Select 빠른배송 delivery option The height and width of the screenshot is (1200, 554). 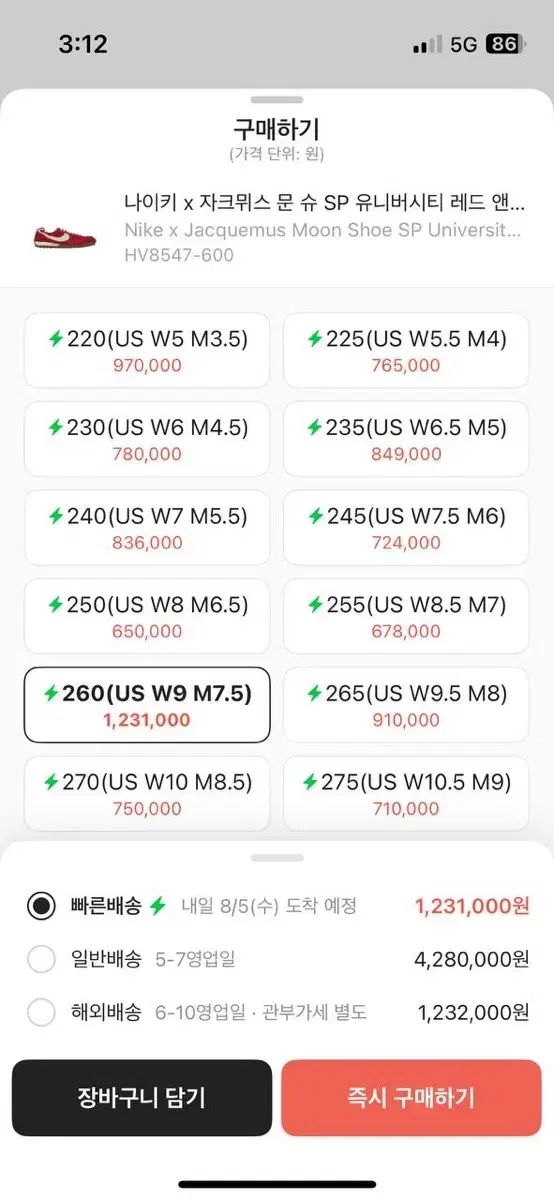coord(277,907)
